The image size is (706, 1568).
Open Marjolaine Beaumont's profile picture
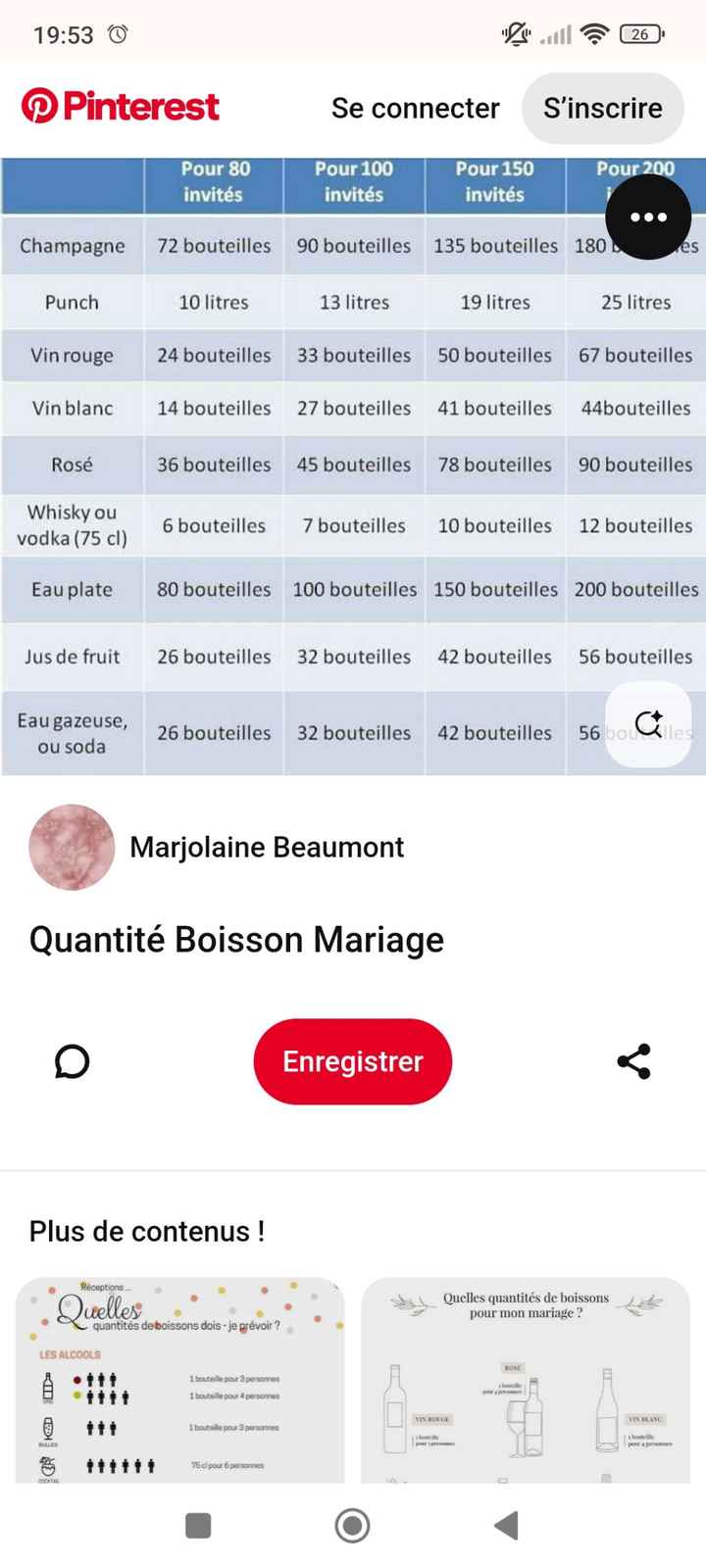coord(72,847)
